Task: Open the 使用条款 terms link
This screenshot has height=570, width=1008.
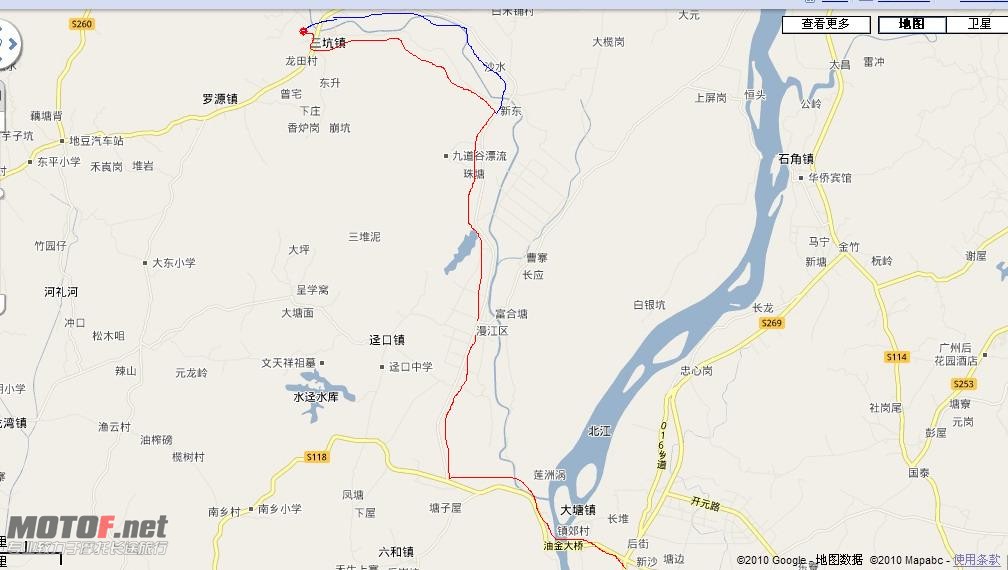Action: [976, 560]
